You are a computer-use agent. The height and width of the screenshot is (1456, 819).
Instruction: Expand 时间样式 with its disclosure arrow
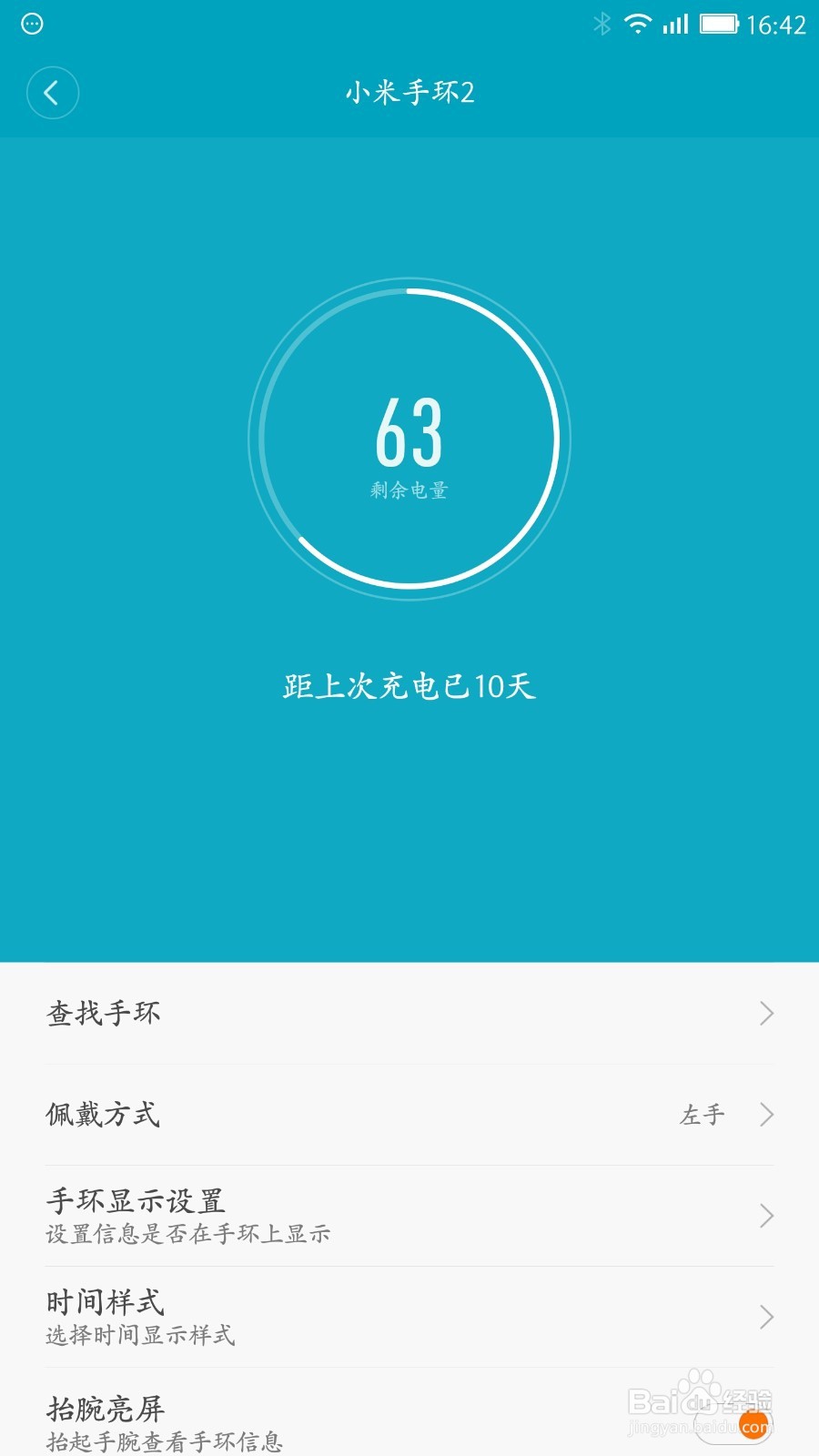pyautogui.click(x=767, y=1316)
